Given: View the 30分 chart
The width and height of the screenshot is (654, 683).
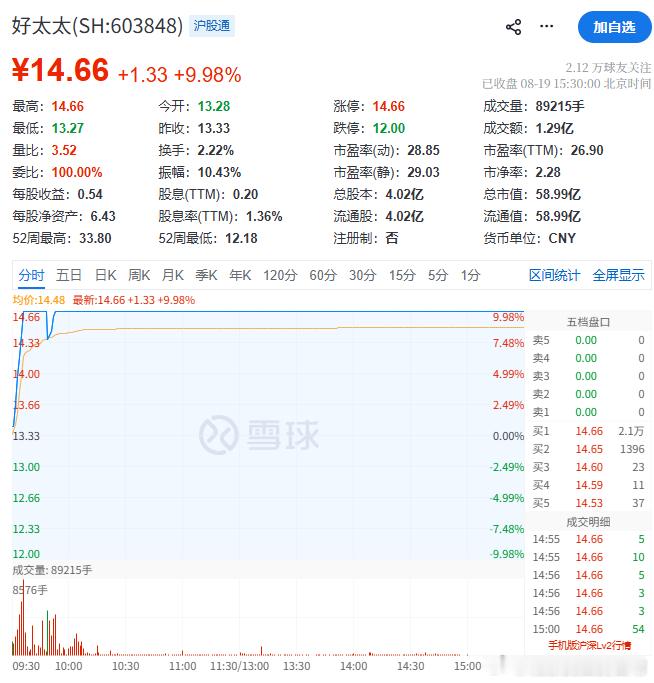Looking at the screenshot, I should tap(363, 275).
